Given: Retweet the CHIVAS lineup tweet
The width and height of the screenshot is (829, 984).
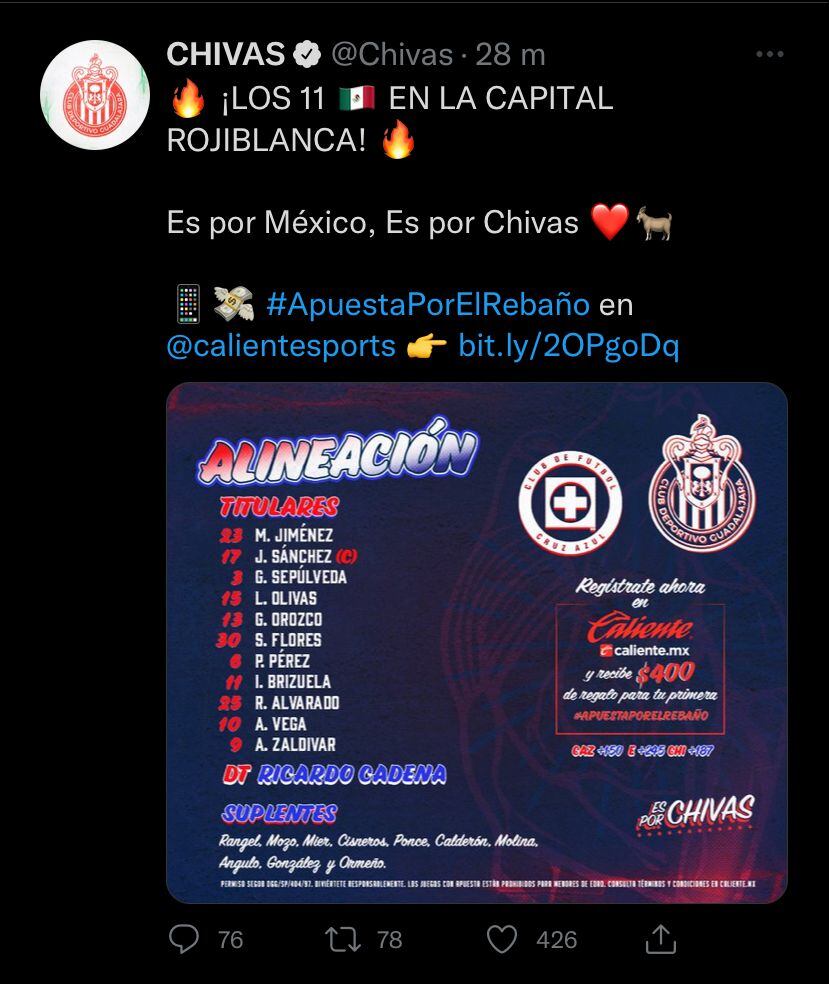Looking at the screenshot, I should (x=343, y=938).
